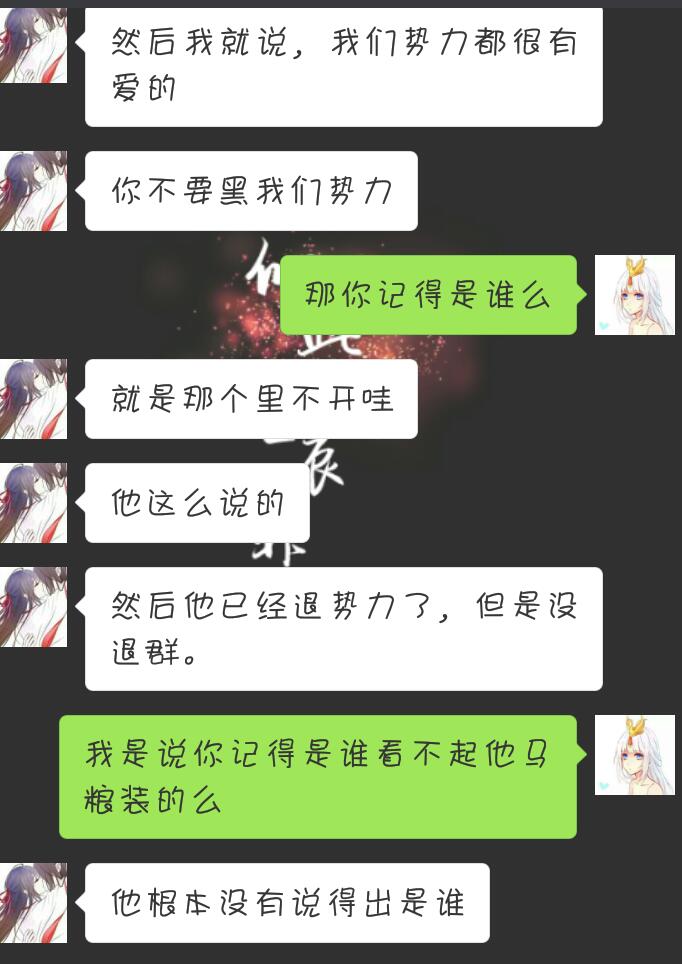The width and height of the screenshot is (682, 964).
Task: View profile from avatar beside "他这么说的"
Action: pyautogui.click(x=33, y=503)
